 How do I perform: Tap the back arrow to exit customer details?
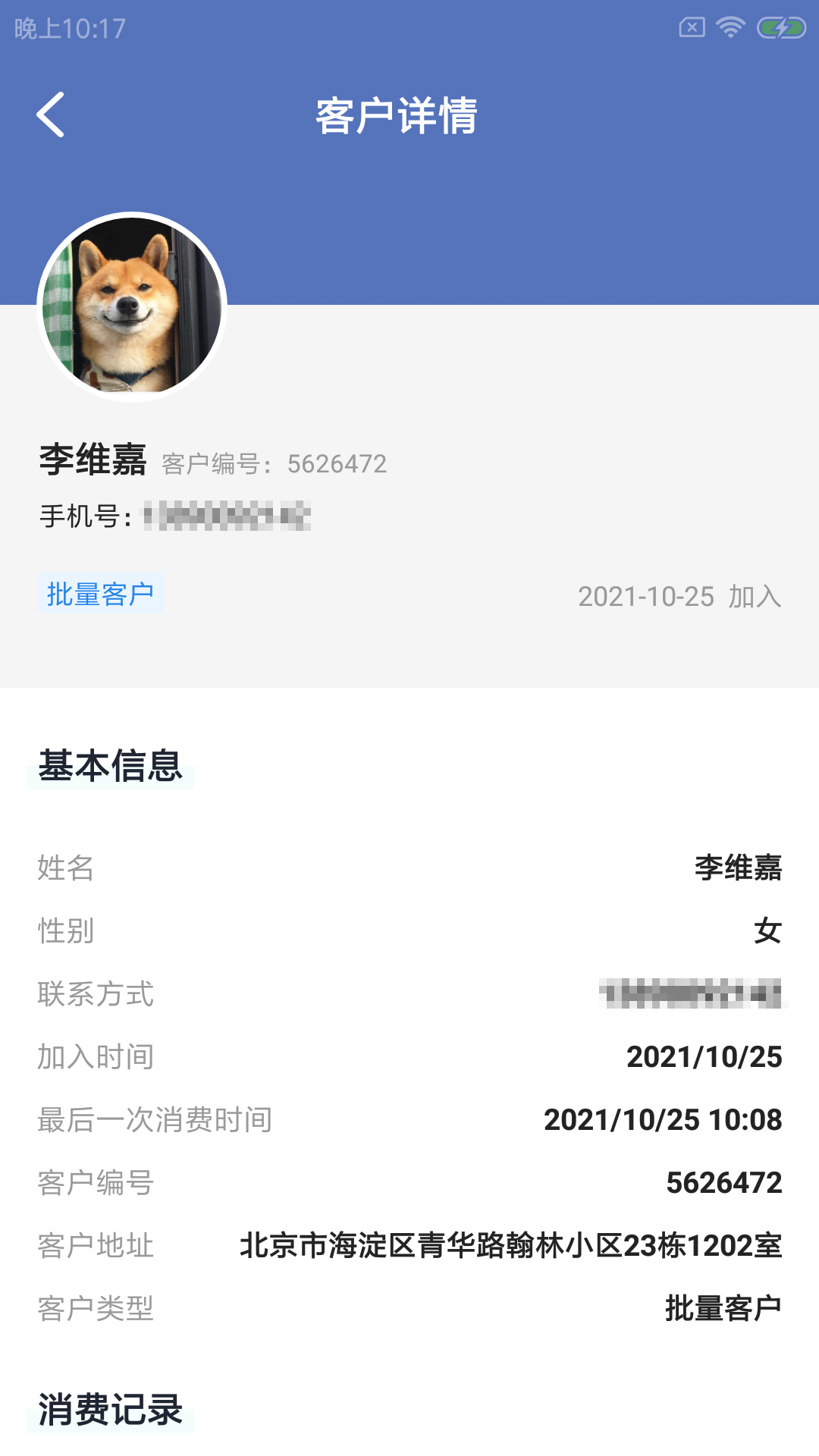pyautogui.click(x=51, y=115)
